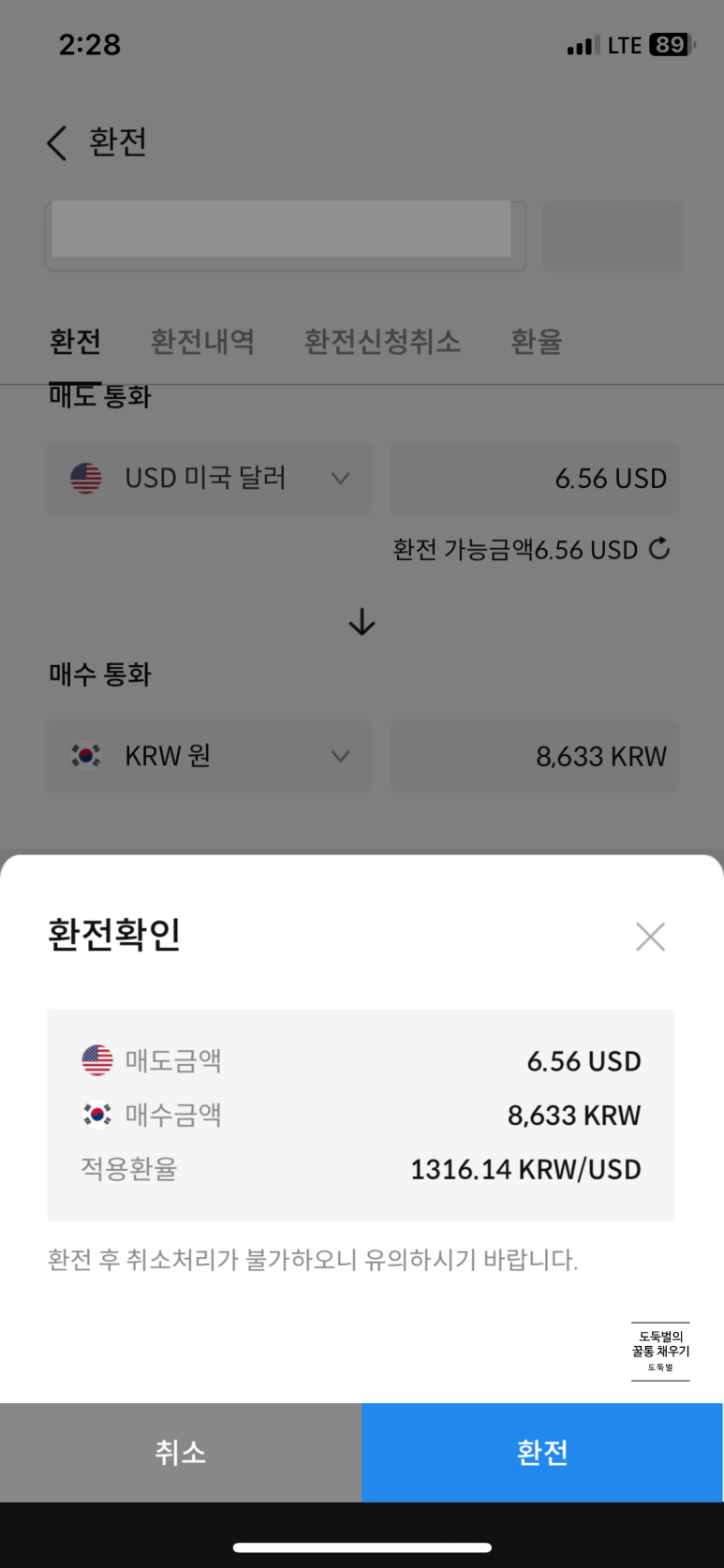Switch to the 환전내역 tab
This screenshot has height=1568, width=724.
202,341
